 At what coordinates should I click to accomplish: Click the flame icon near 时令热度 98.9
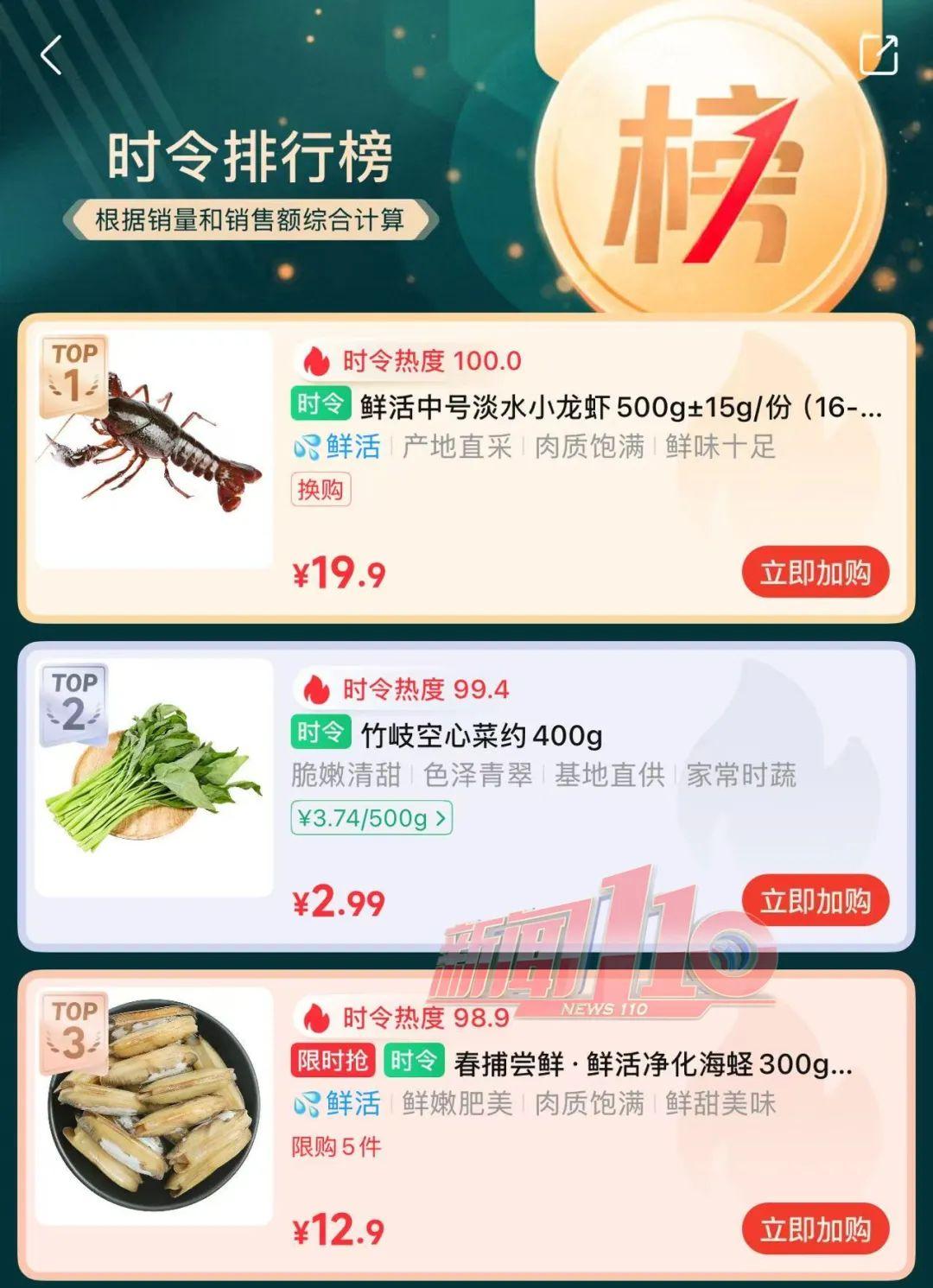click(x=315, y=1019)
